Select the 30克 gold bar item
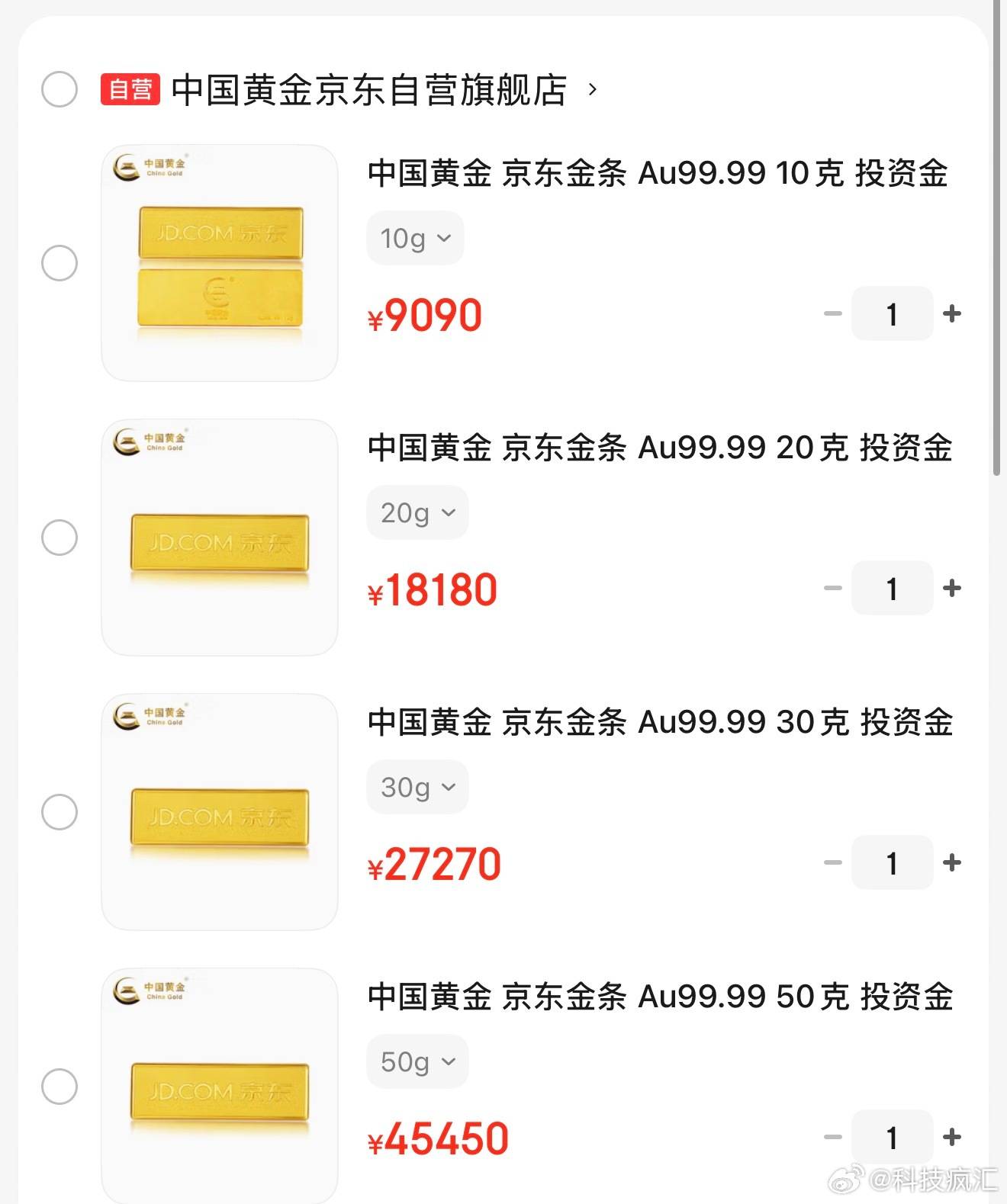The image size is (1007, 1204). (x=60, y=812)
